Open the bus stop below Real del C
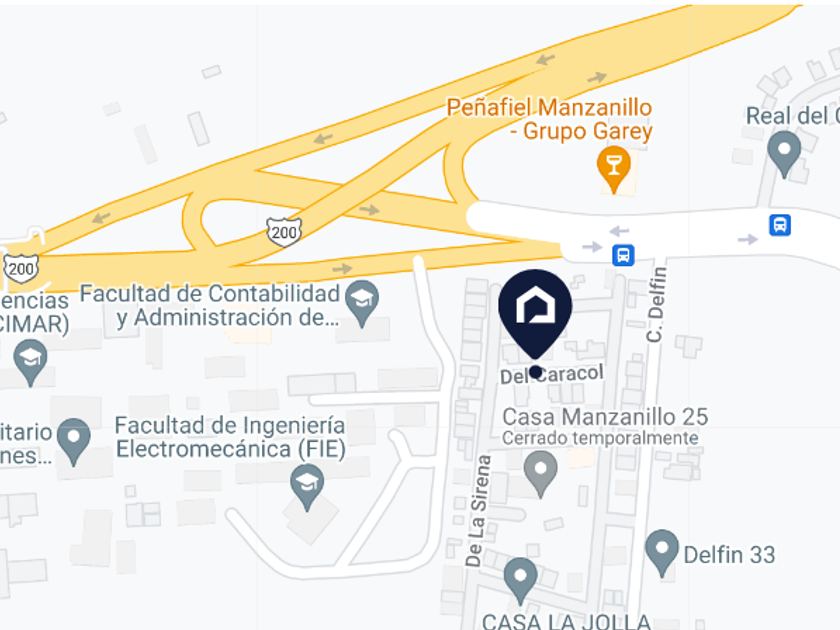The image size is (840, 630). tap(780, 225)
